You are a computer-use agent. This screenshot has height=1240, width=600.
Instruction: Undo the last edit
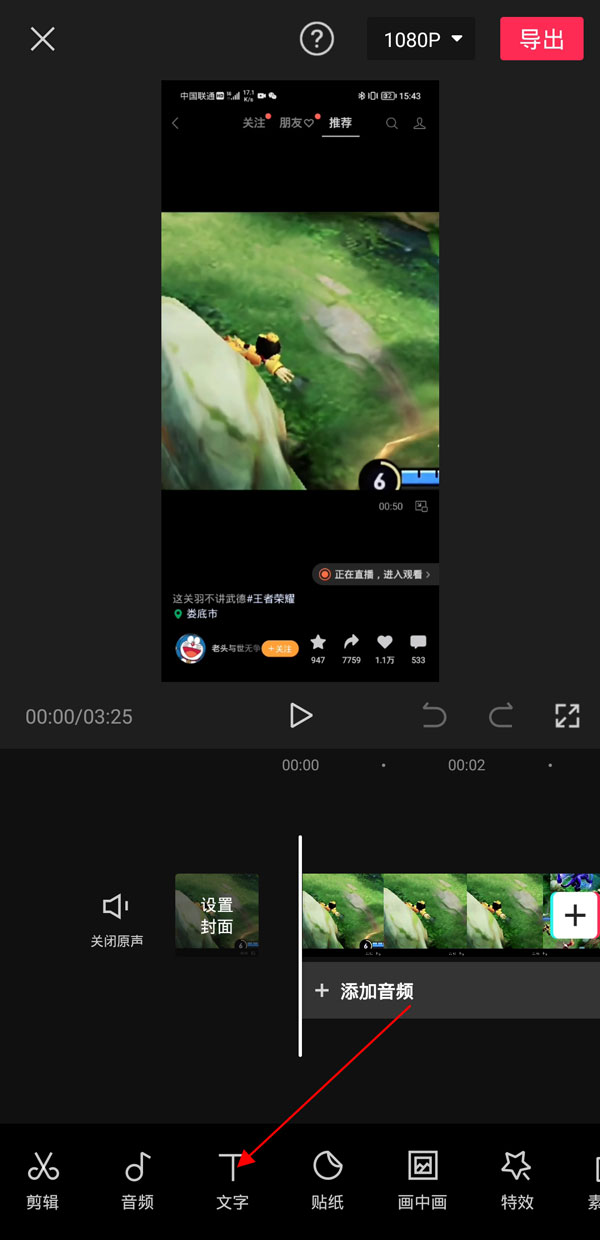434,715
